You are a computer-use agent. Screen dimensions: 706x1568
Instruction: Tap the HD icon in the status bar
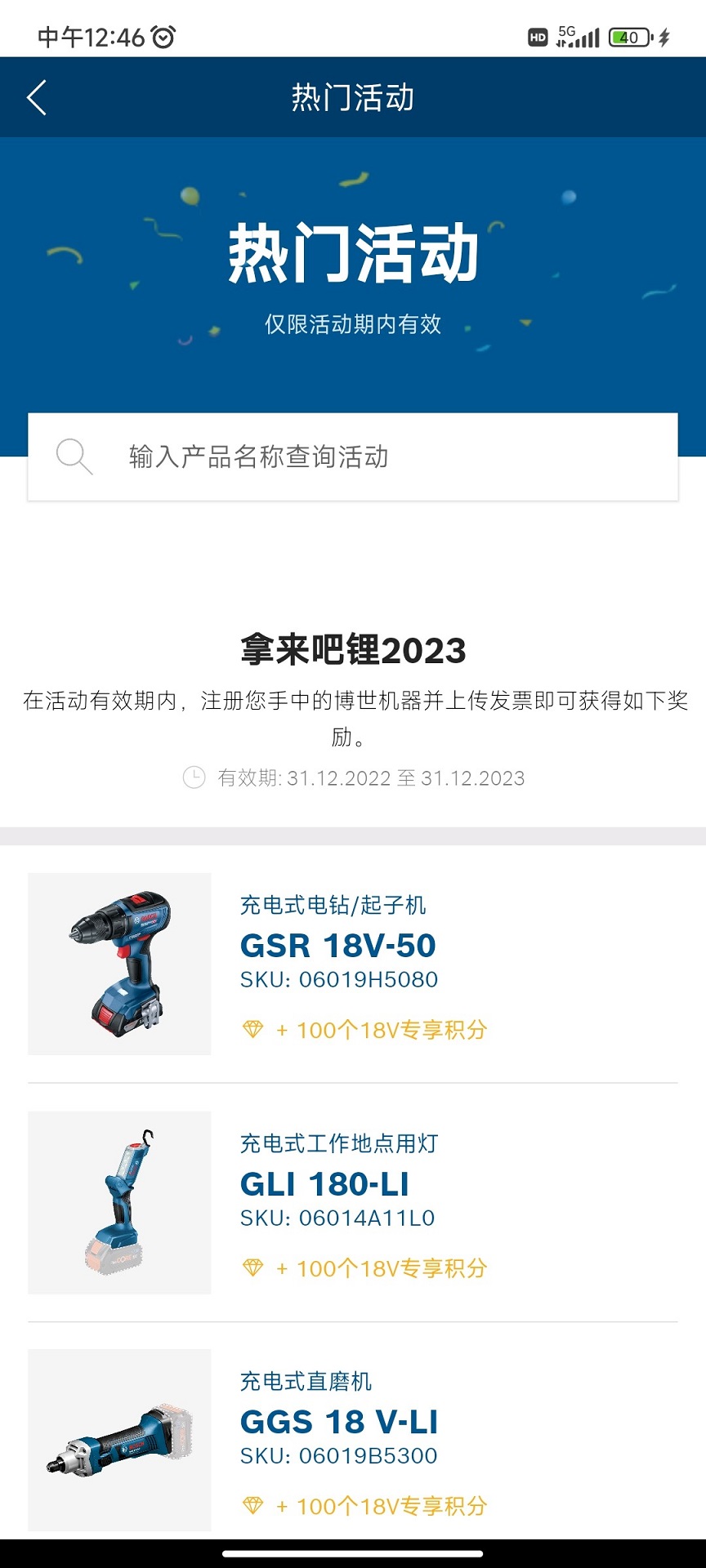point(538,36)
